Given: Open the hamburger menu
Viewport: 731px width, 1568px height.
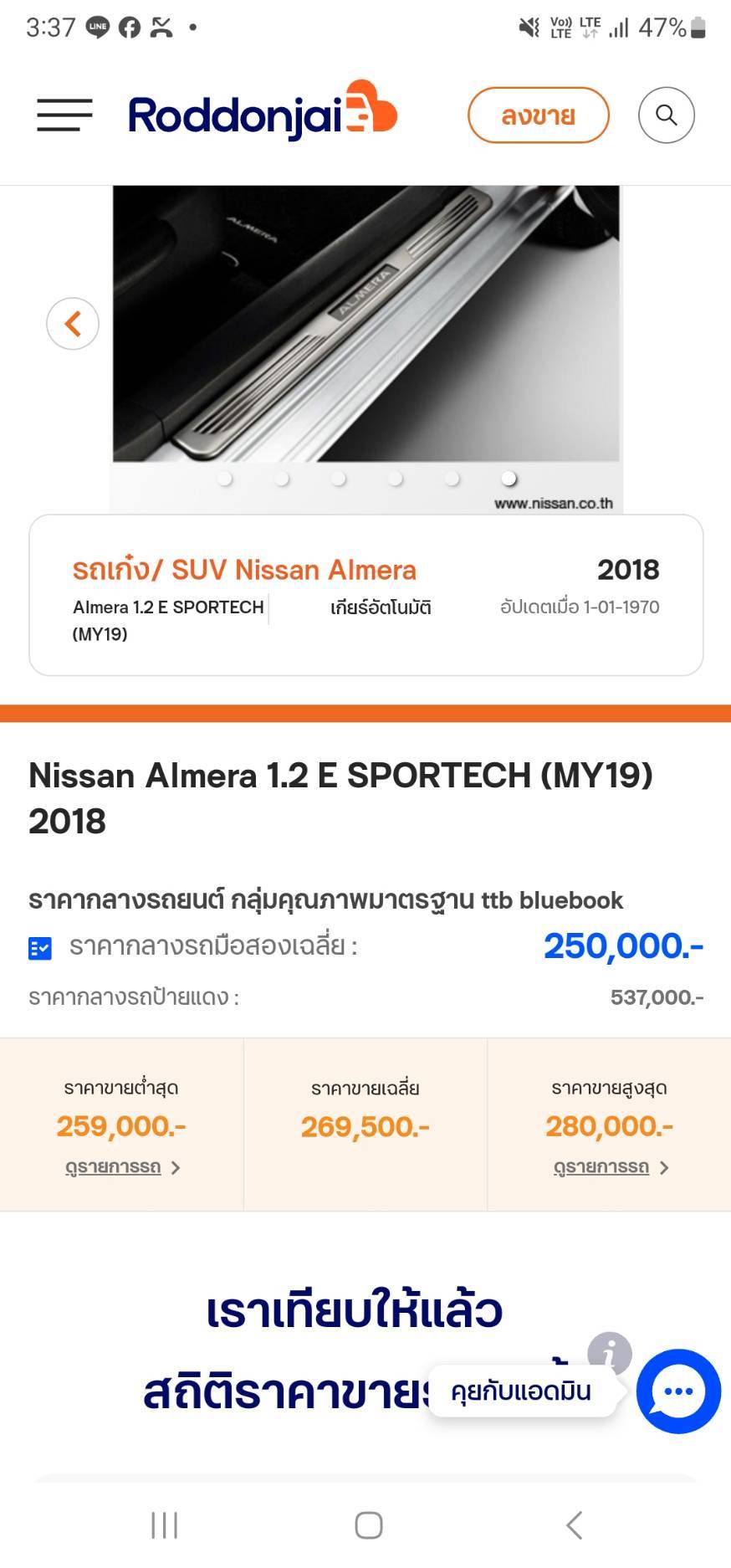Looking at the screenshot, I should [64, 115].
